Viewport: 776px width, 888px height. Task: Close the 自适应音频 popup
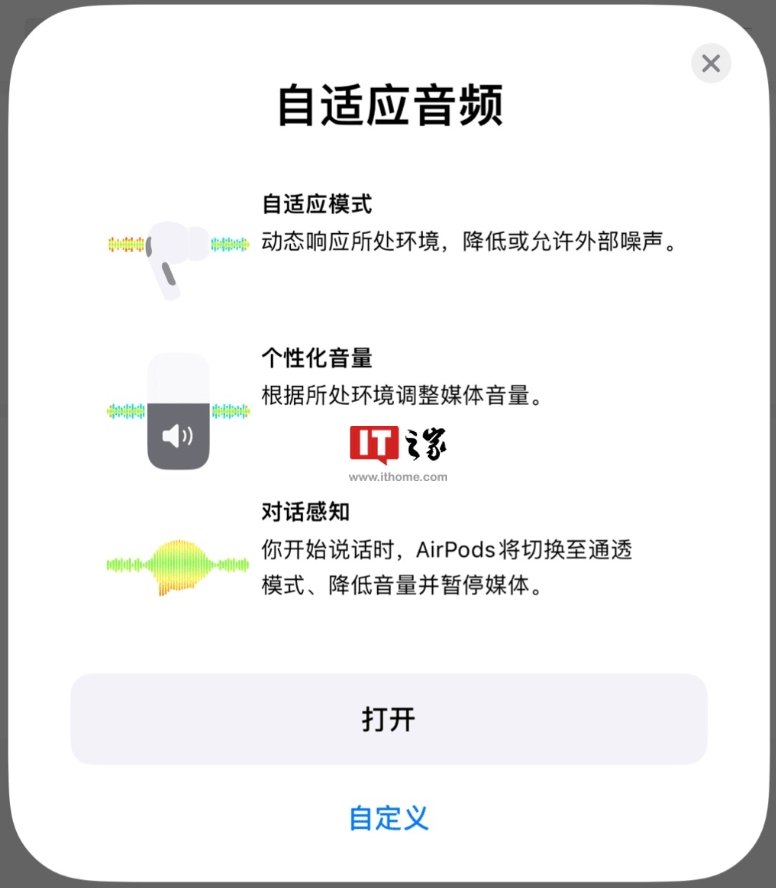pyautogui.click(x=711, y=64)
